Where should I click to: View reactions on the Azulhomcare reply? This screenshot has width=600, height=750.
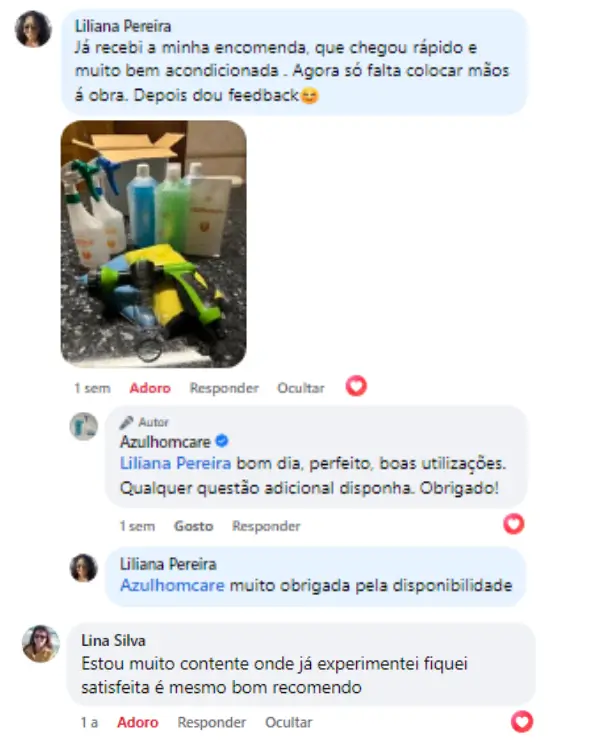pyautogui.click(x=513, y=523)
